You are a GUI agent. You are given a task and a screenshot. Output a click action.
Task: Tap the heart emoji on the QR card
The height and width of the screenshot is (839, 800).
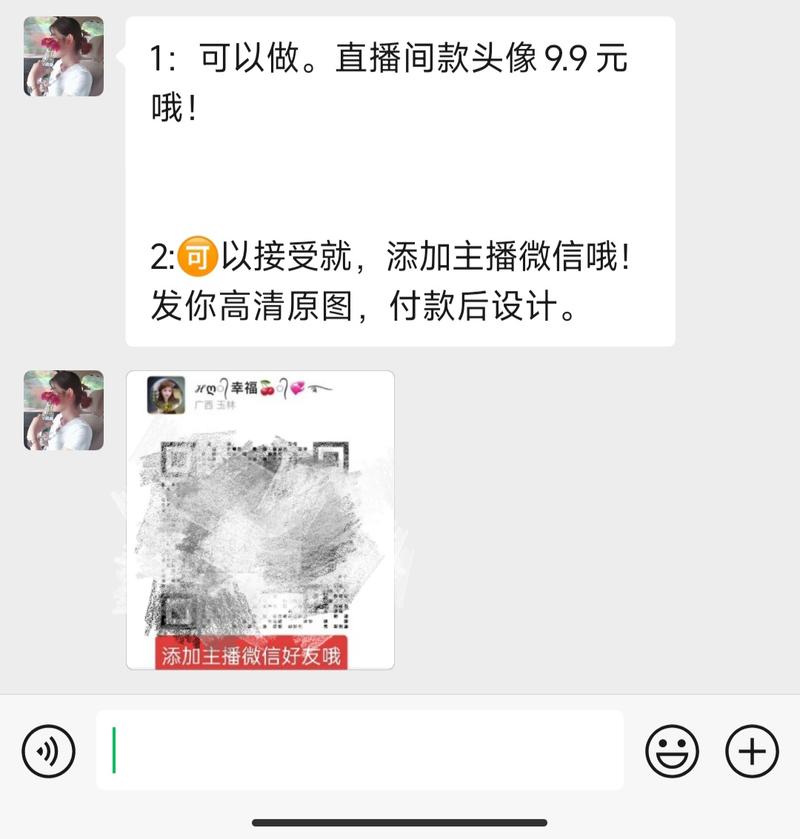coord(299,388)
